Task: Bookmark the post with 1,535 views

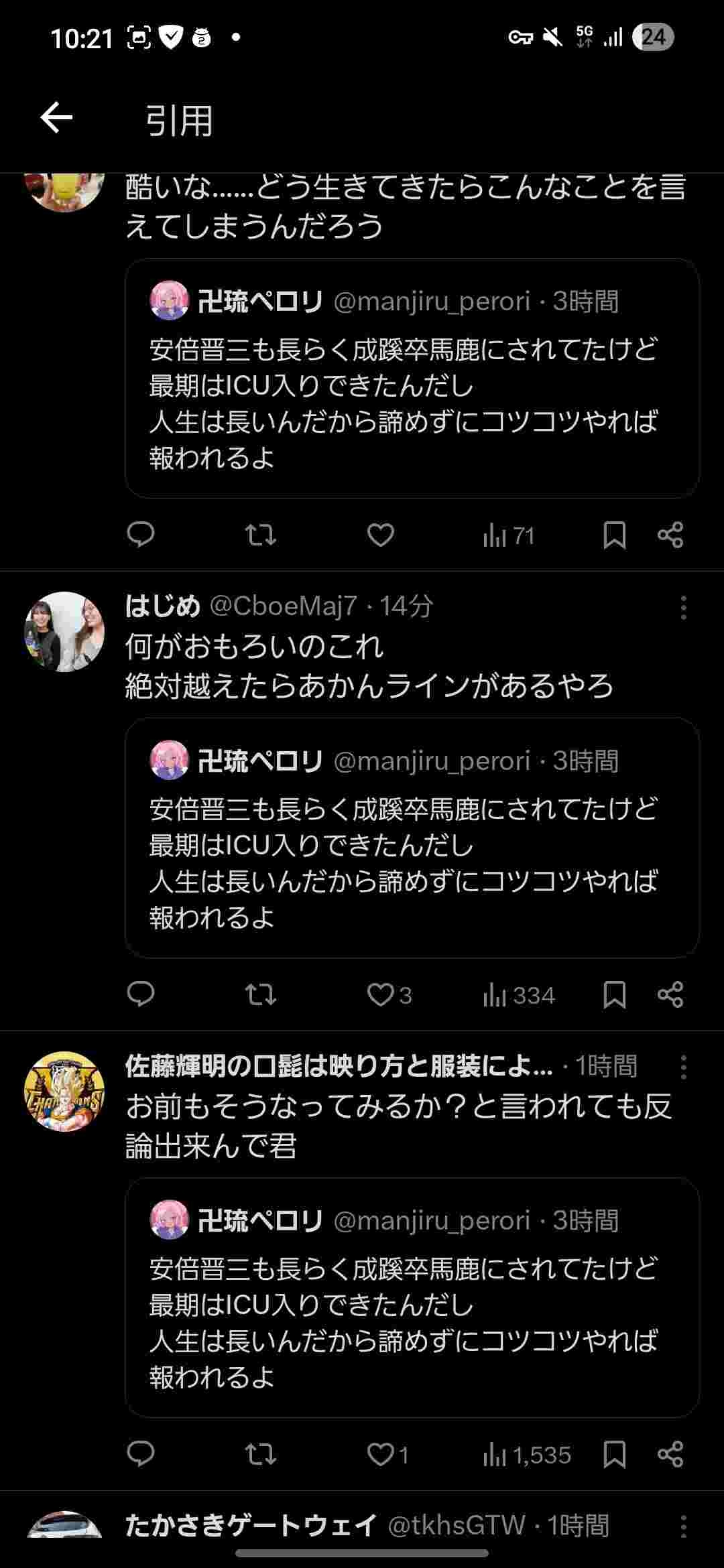Action: pos(615,1455)
